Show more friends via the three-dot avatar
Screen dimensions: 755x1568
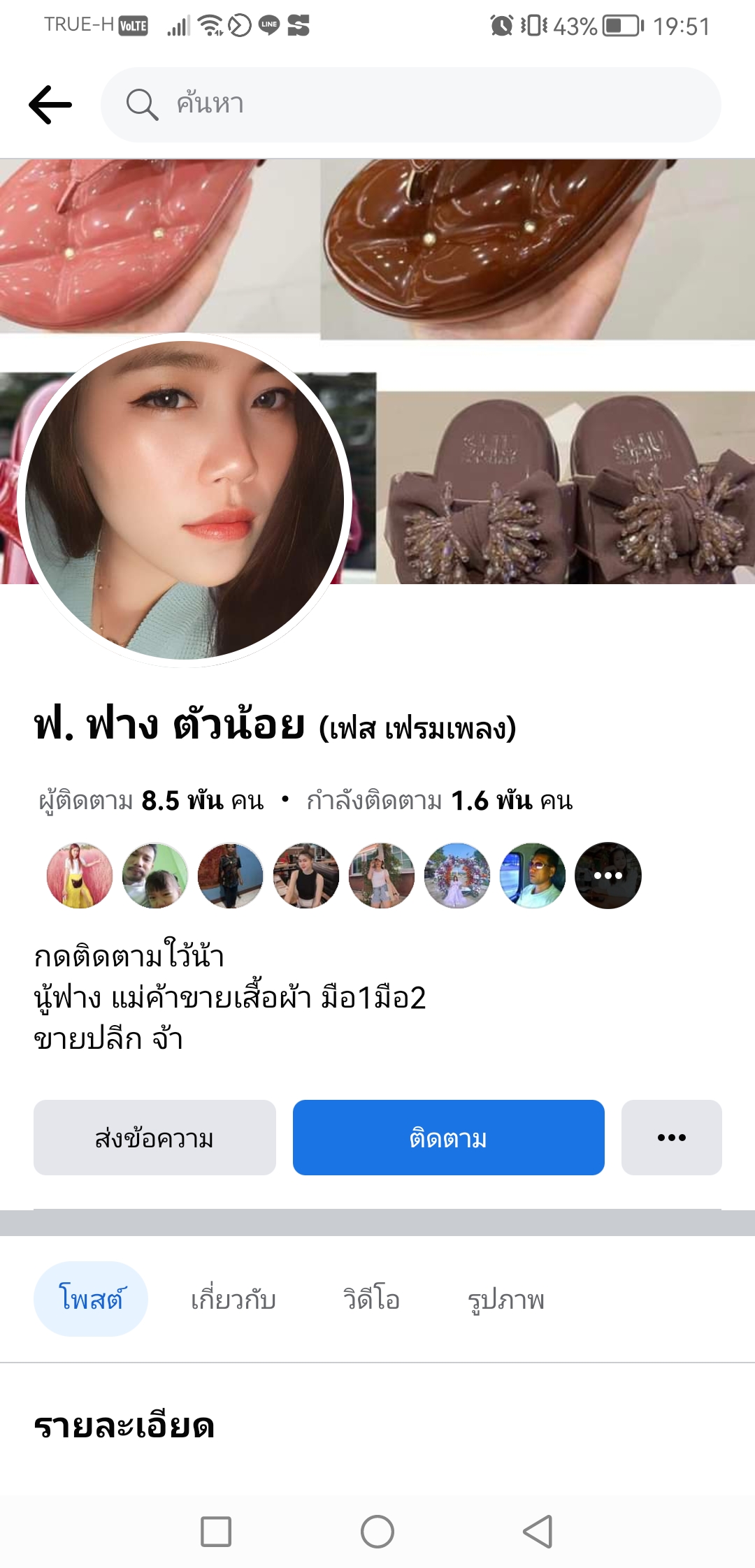607,876
